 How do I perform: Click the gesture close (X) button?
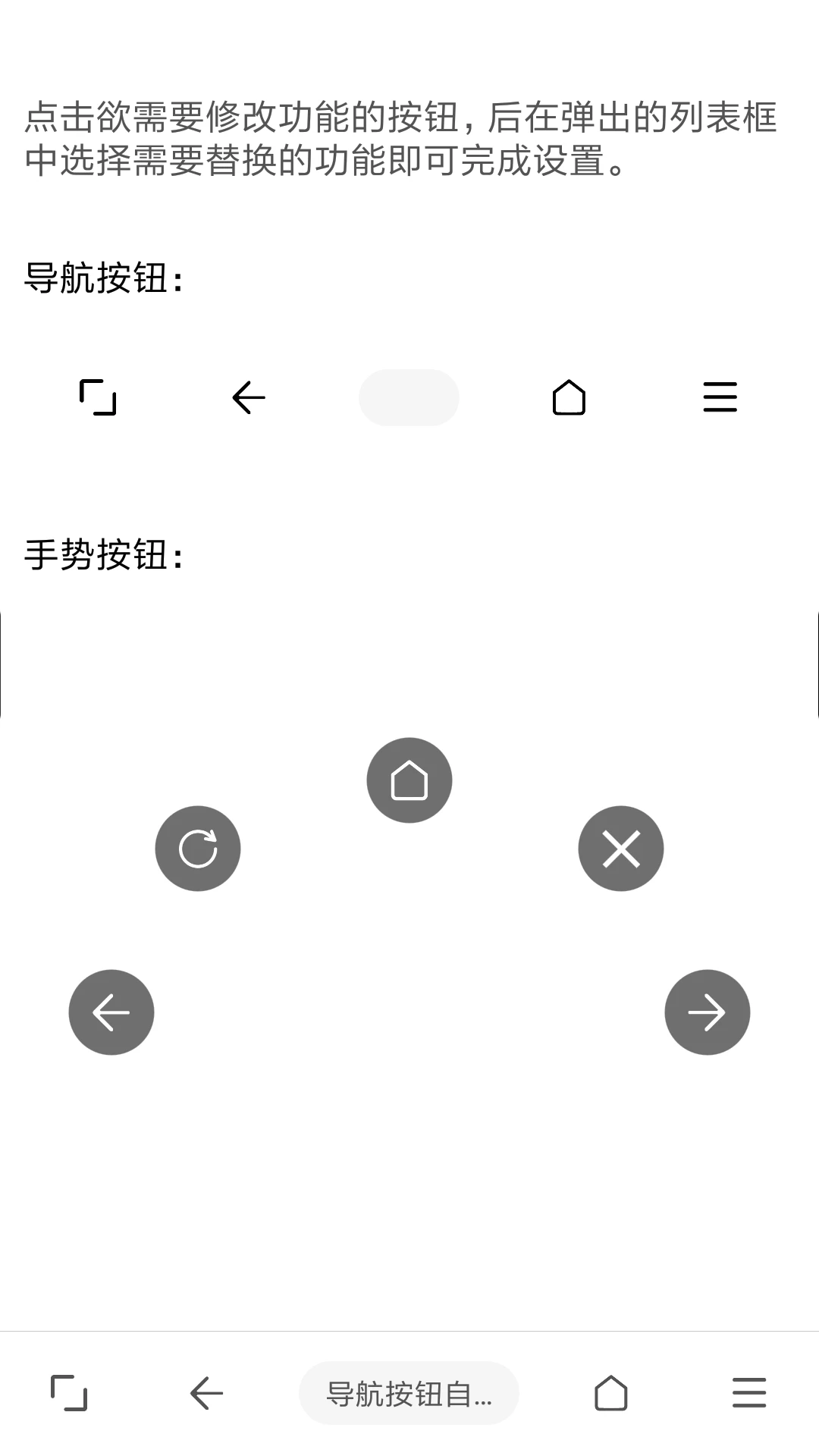pyautogui.click(x=621, y=848)
